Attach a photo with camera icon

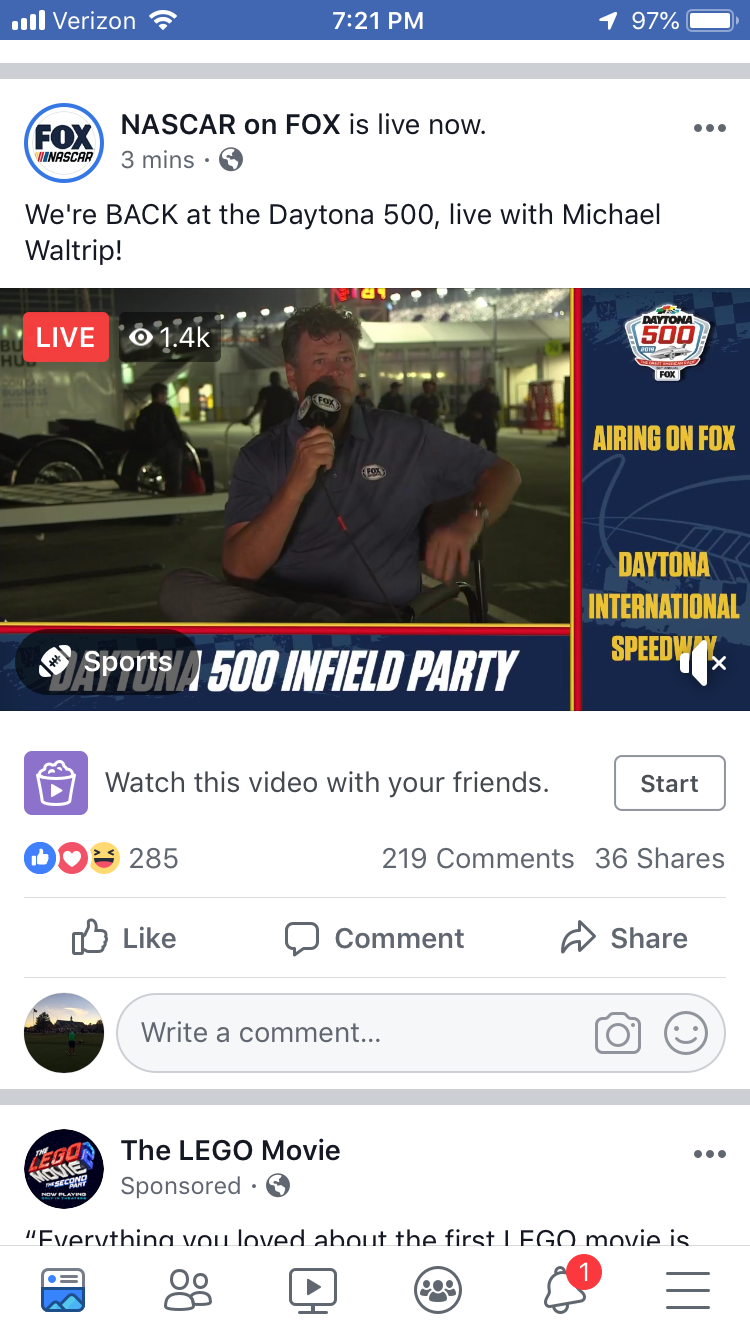tap(617, 1033)
